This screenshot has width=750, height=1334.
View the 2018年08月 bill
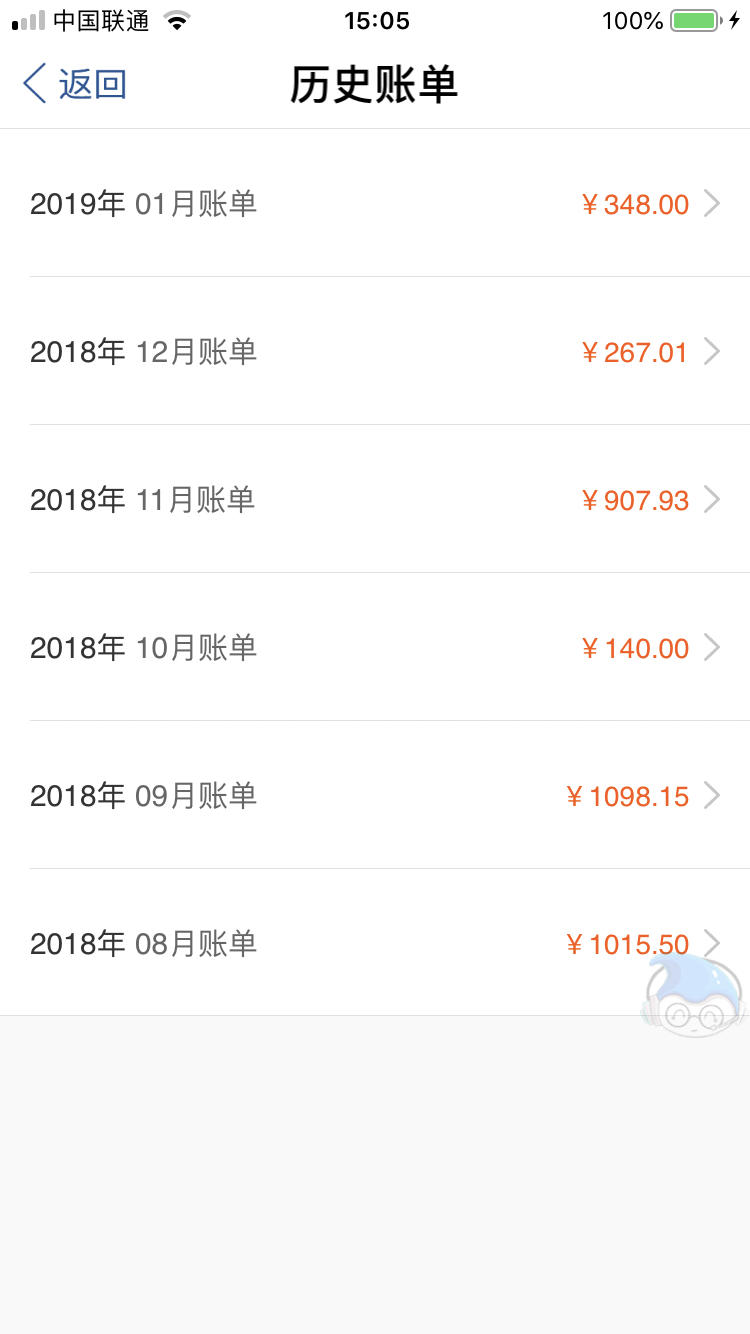pyautogui.click(x=375, y=943)
